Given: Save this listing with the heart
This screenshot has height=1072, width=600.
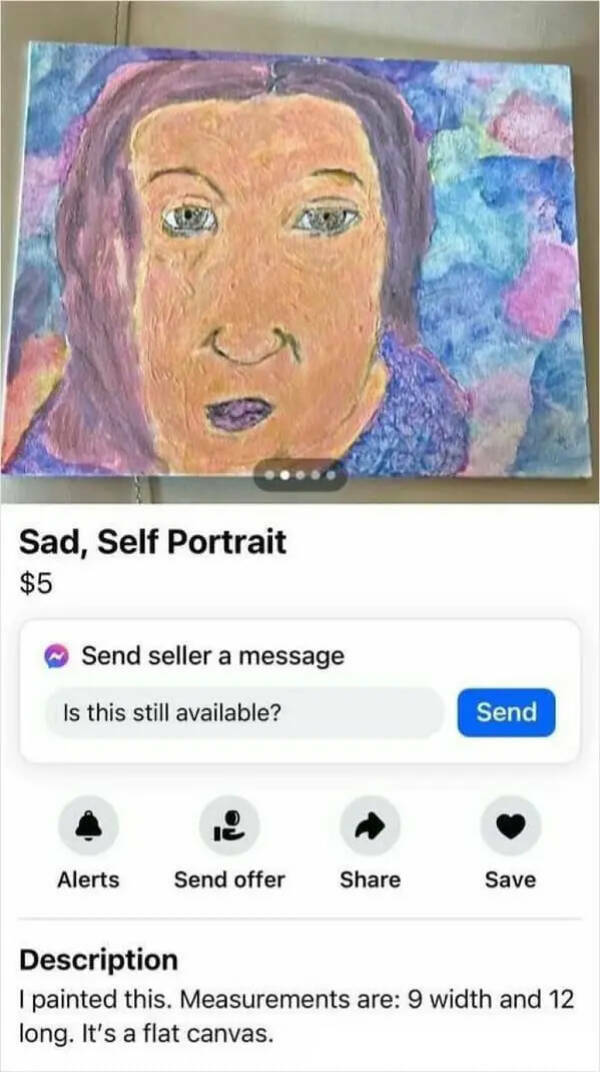Looking at the screenshot, I should 510,826.
